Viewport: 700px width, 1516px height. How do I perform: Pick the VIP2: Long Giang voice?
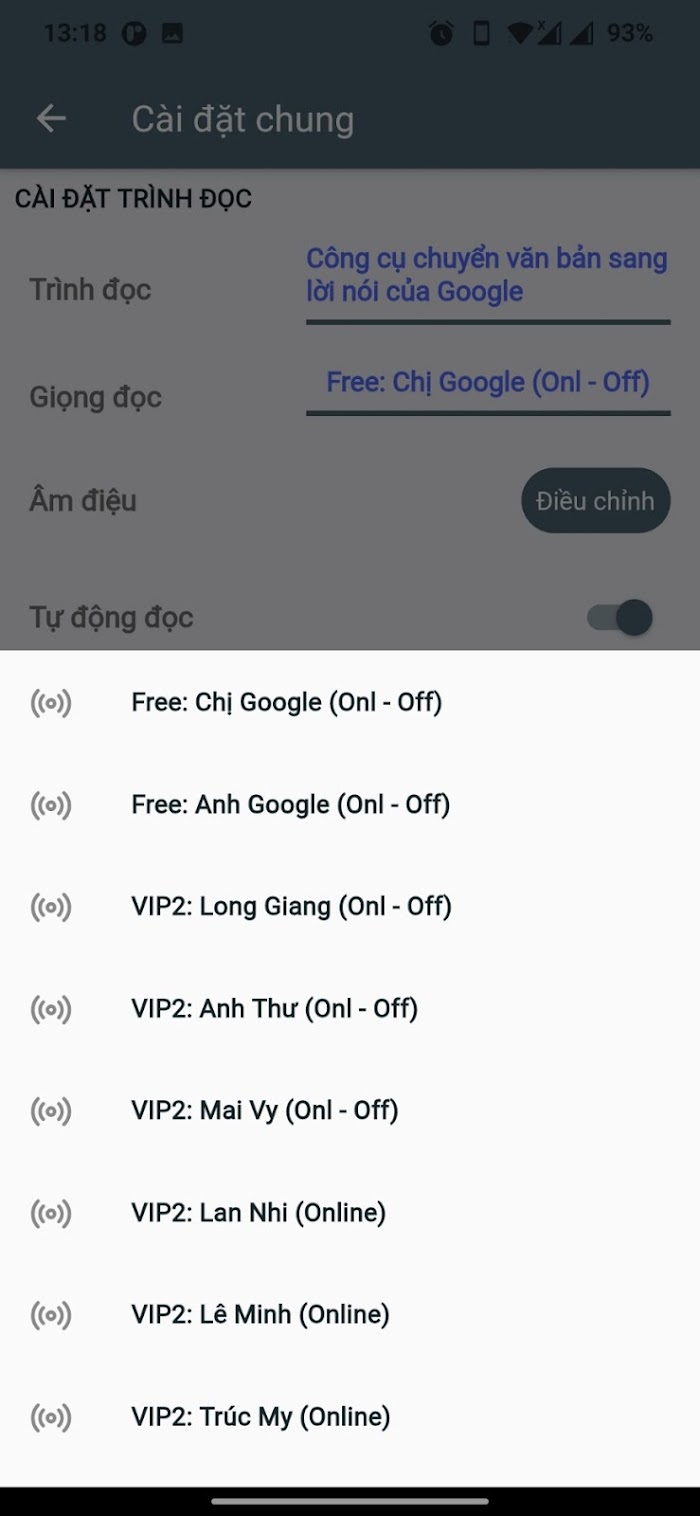pyautogui.click(x=350, y=906)
